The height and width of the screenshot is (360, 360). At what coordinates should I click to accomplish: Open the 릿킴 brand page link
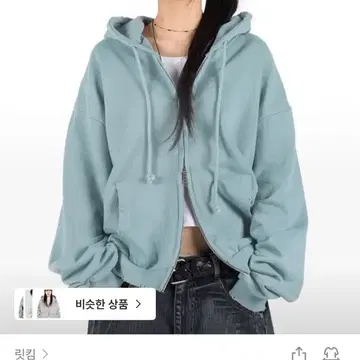pos(32,354)
